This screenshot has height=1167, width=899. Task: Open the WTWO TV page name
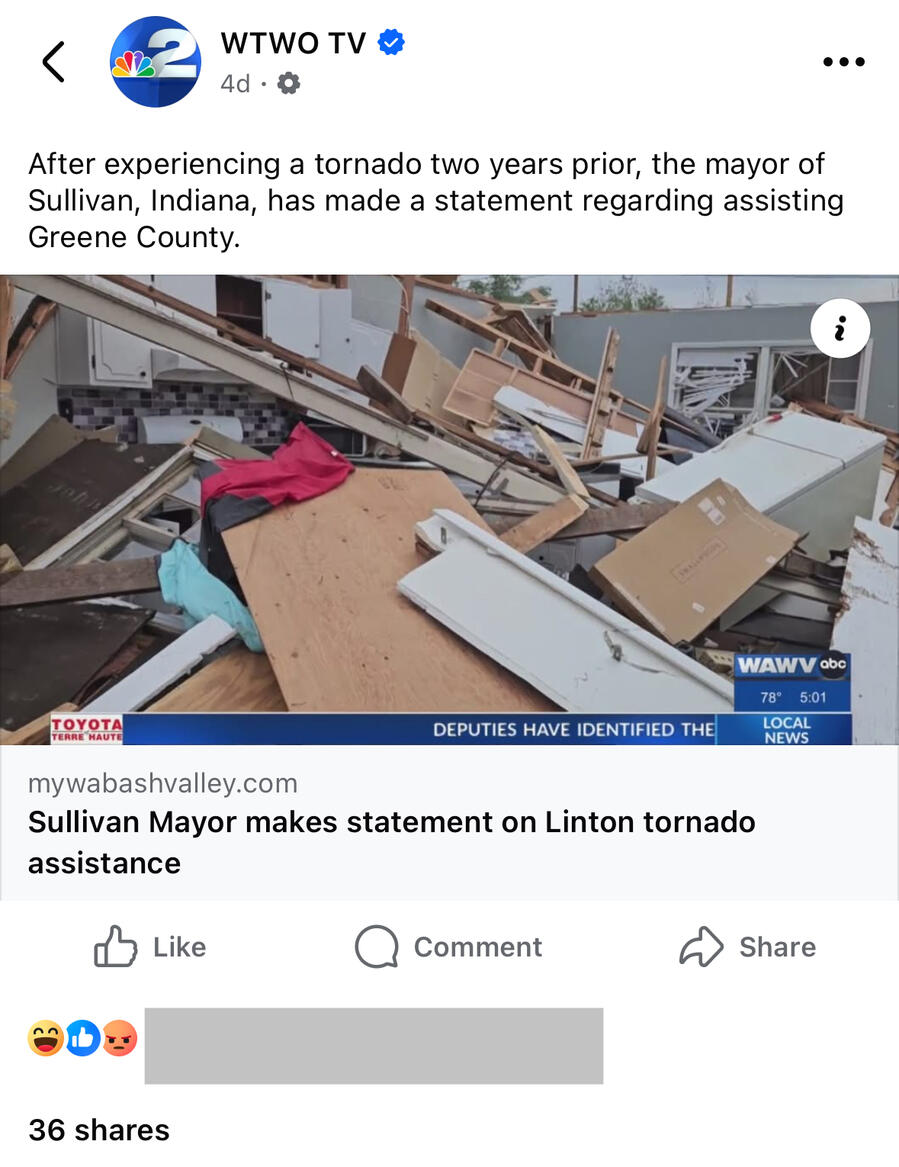pyautogui.click(x=294, y=43)
